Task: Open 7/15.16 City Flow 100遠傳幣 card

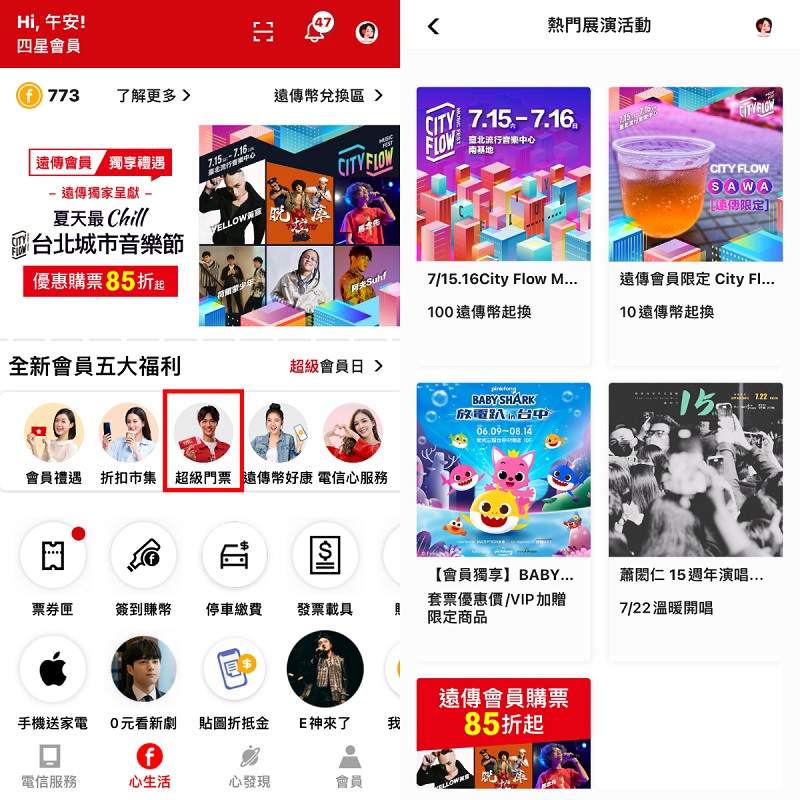Action: tap(503, 225)
